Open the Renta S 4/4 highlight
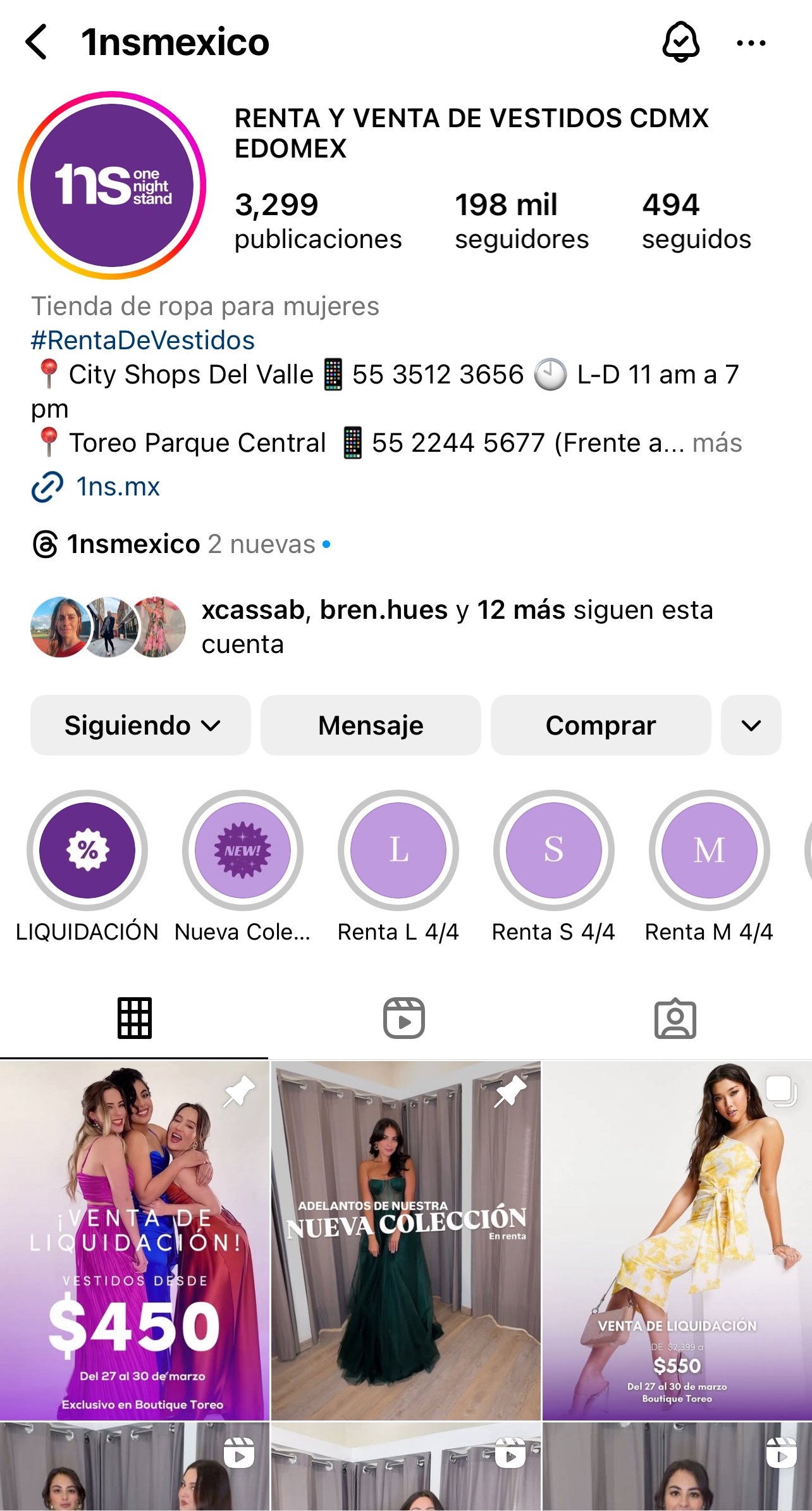 tap(553, 851)
